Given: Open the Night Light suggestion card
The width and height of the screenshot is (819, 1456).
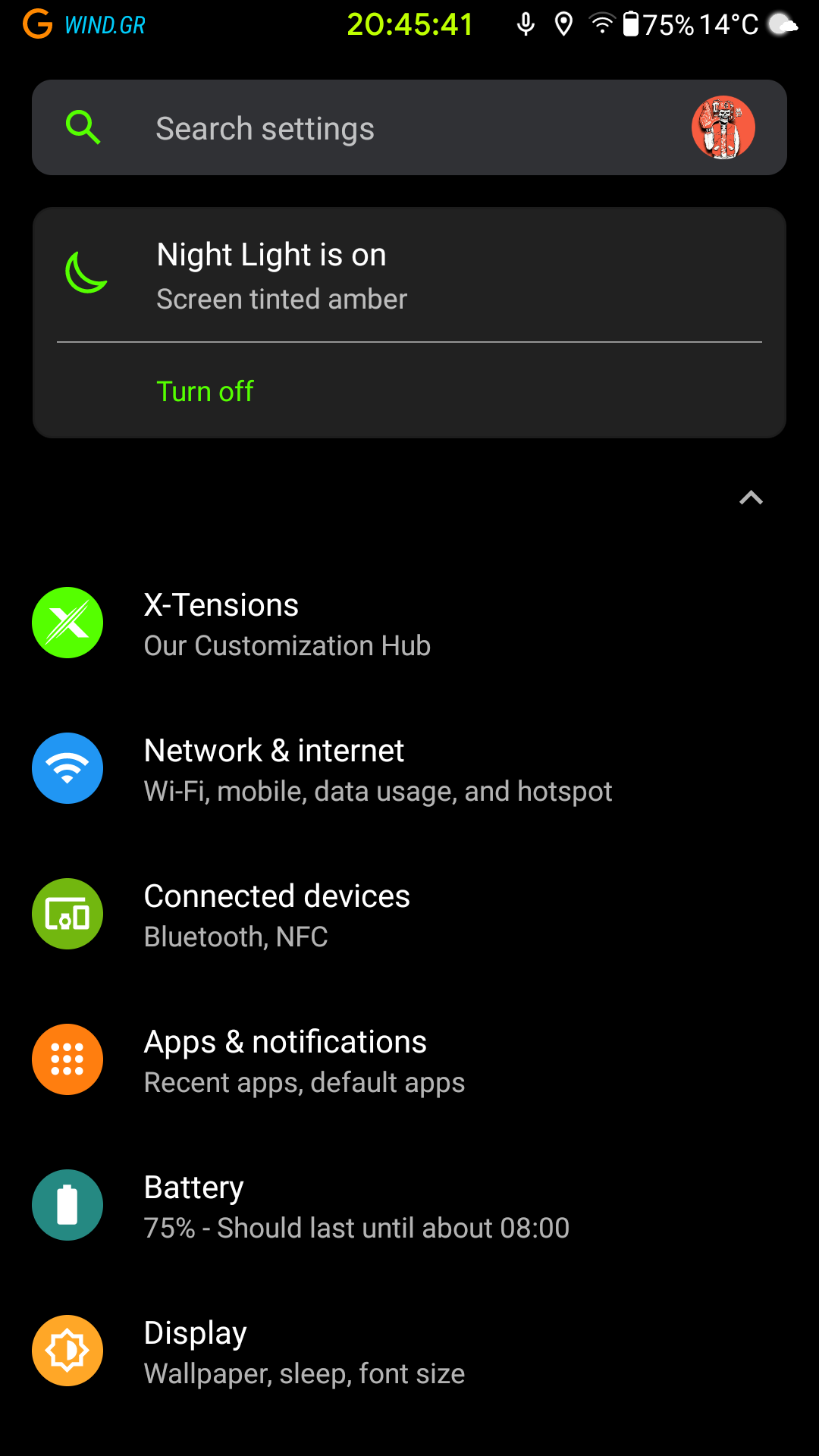Looking at the screenshot, I should click(x=409, y=275).
